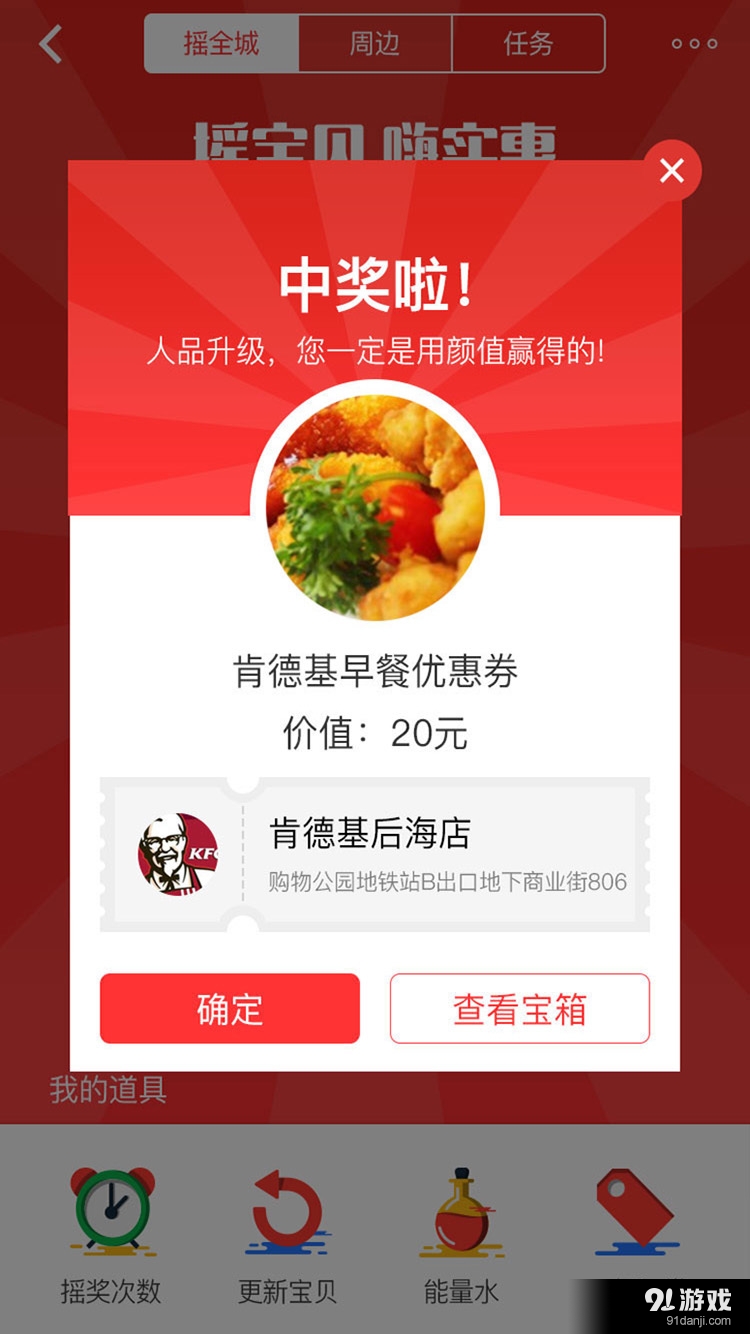Confirm with the 确定 button
This screenshot has width=750, height=1334.
click(228, 1008)
